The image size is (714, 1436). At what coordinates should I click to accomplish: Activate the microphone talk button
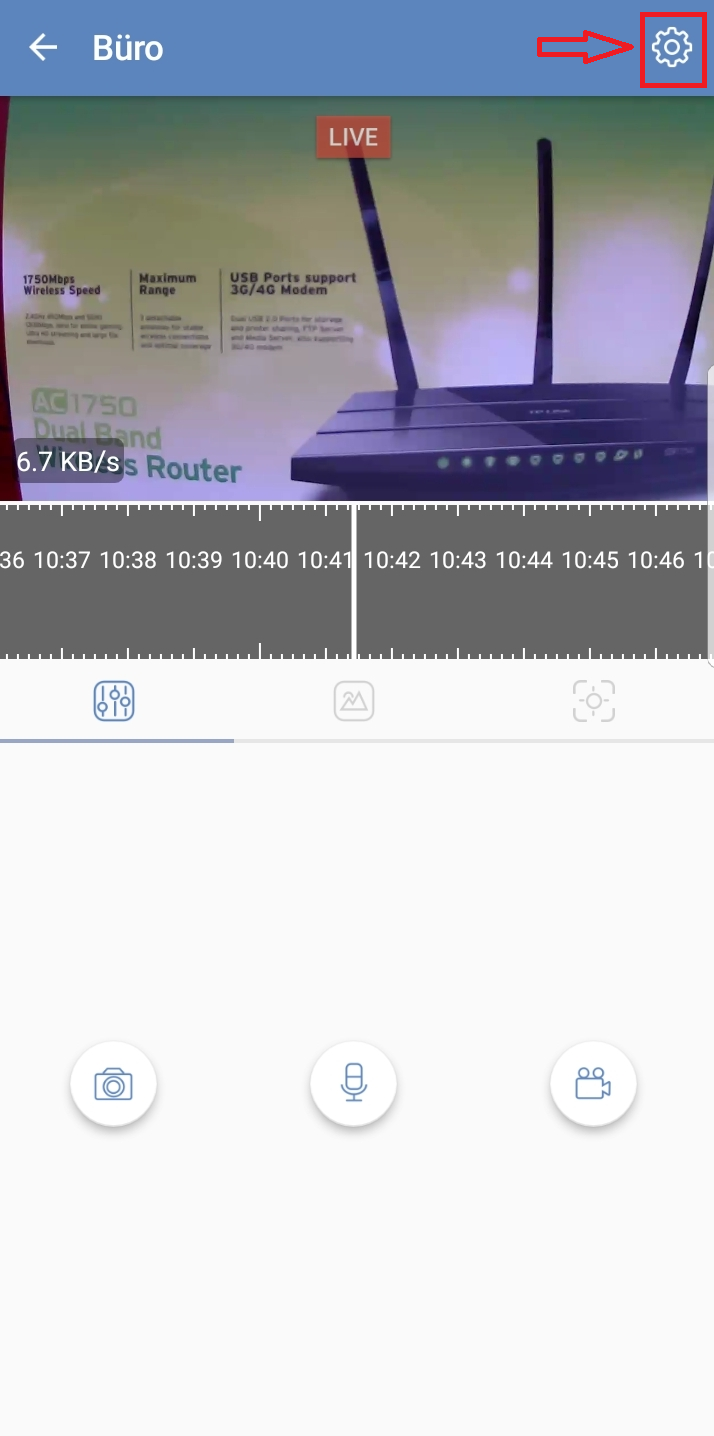(354, 1084)
